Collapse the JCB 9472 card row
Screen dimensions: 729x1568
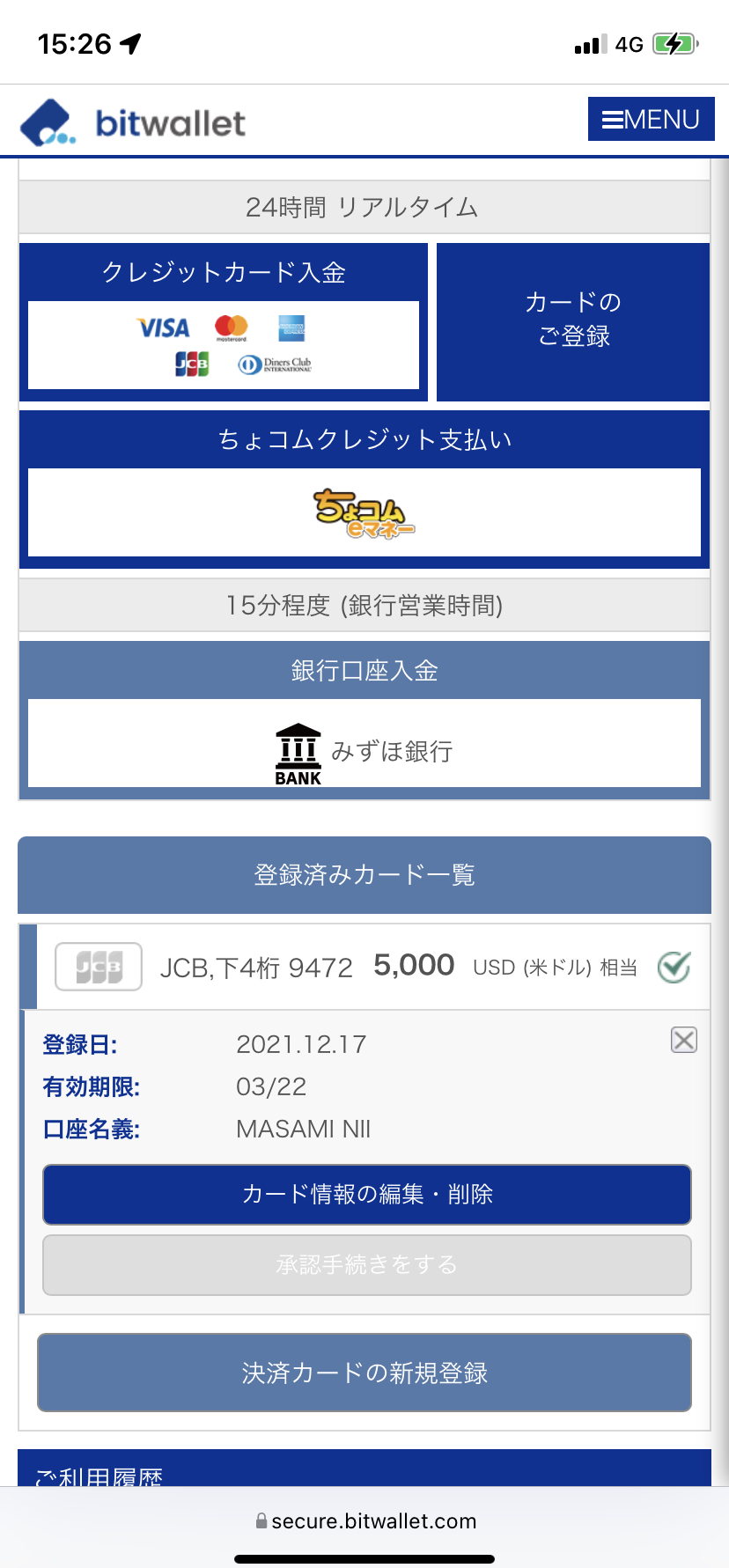click(x=364, y=967)
